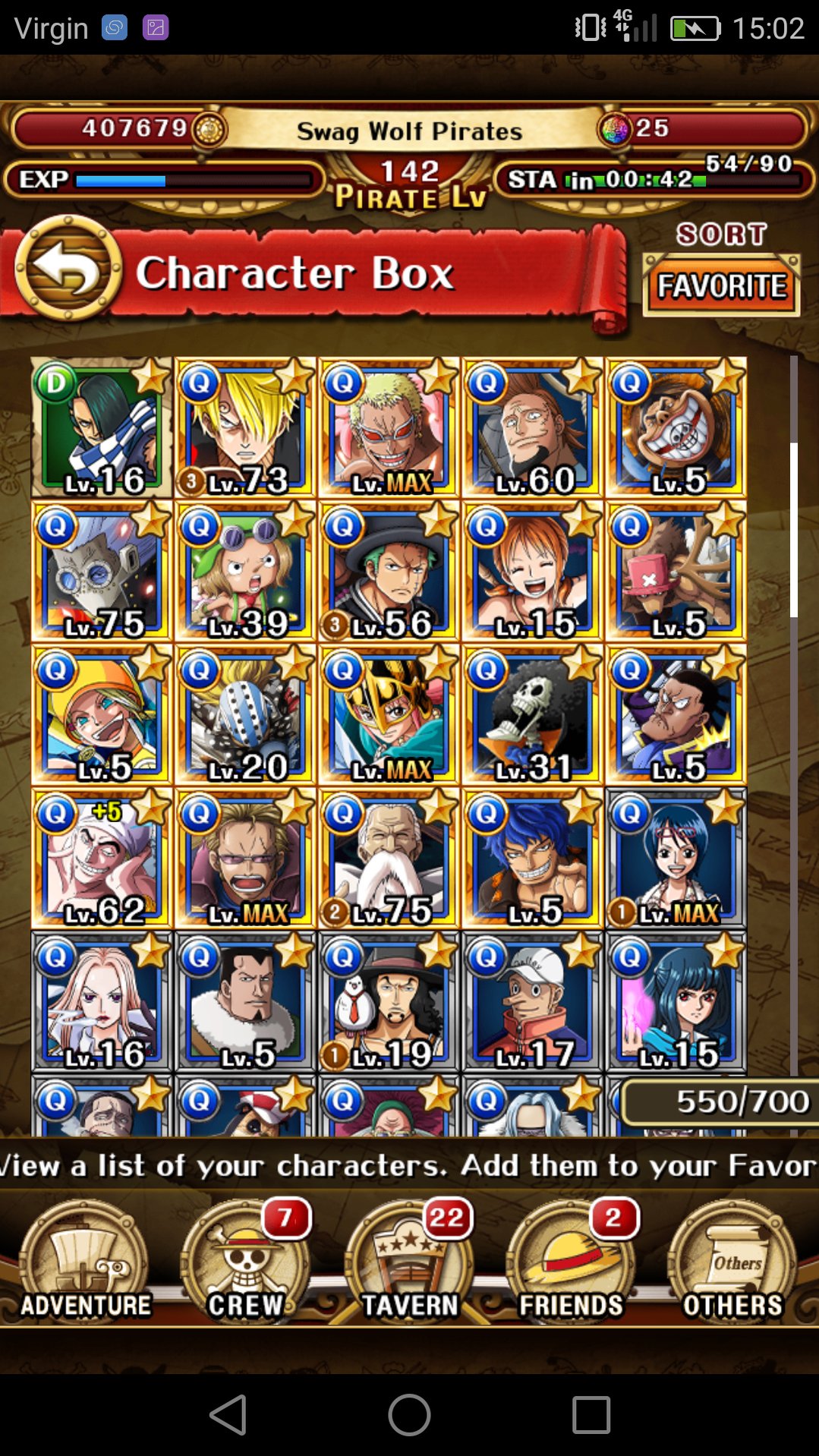Image resolution: width=819 pixels, height=1456 pixels.
Task: Change sort order via the FAVORITE button
Action: 721,285
